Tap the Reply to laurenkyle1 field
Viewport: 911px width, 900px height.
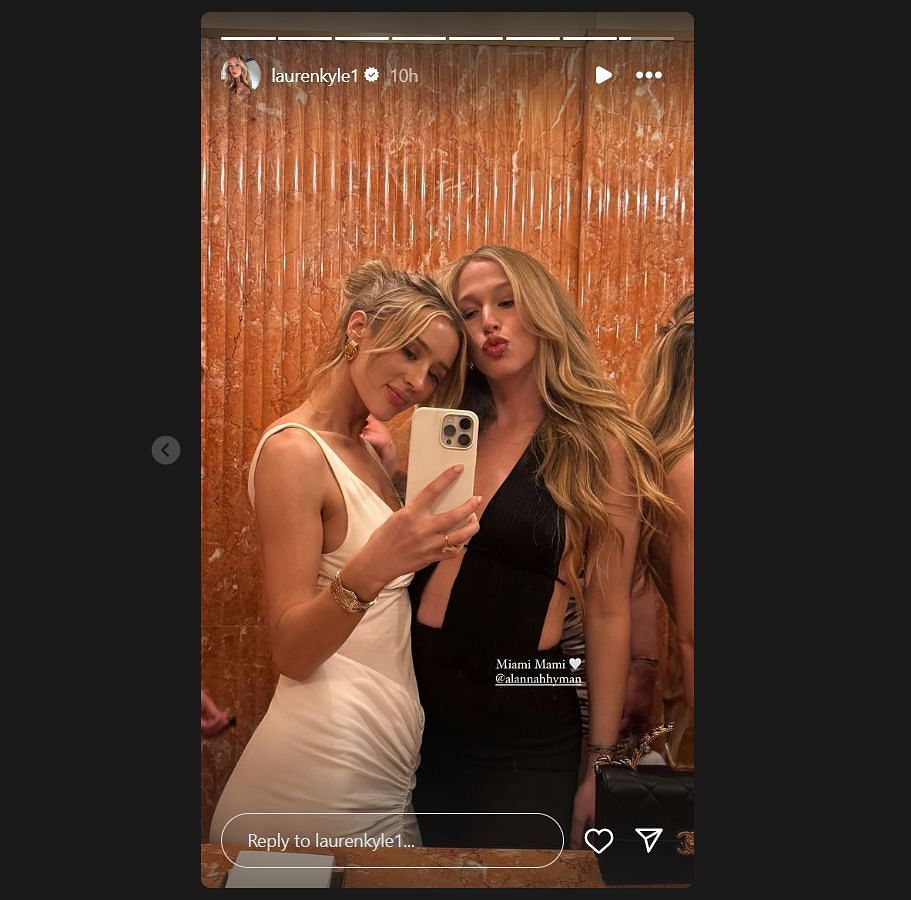[x=392, y=841]
